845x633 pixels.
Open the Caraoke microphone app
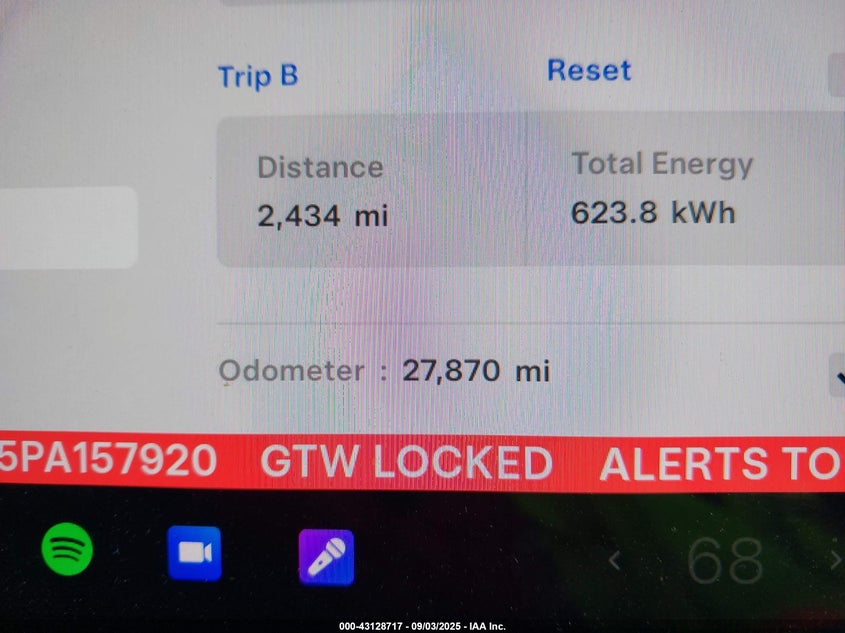click(x=326, y=557)
